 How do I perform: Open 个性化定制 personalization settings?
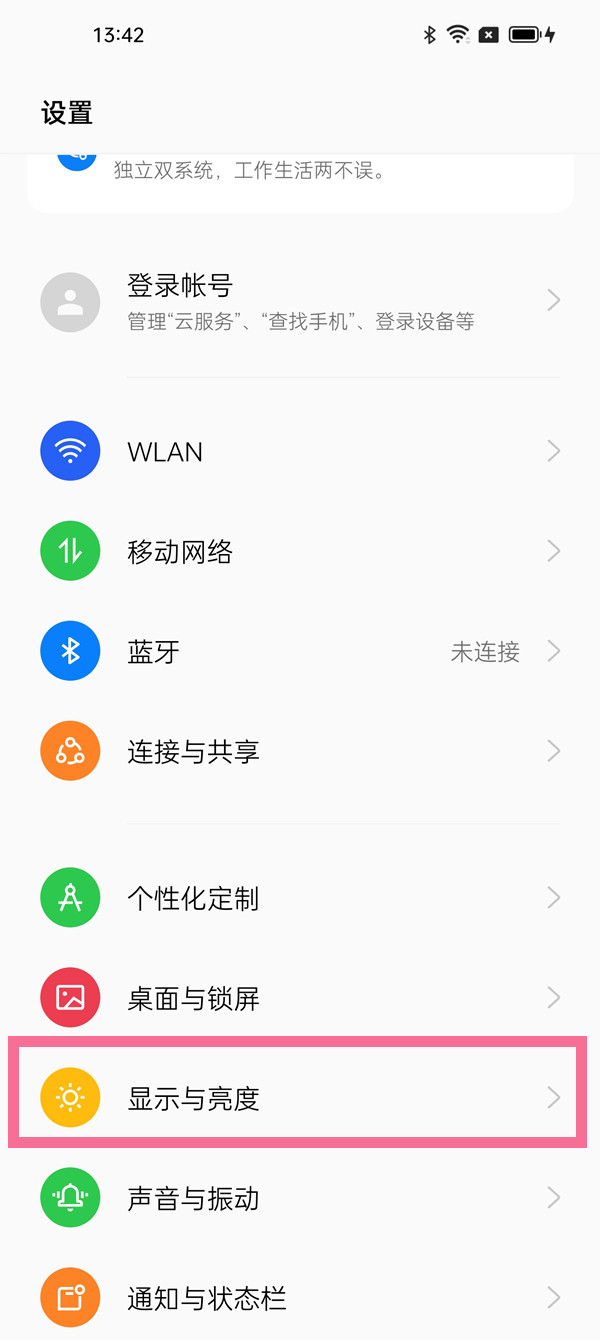[300, 898]
